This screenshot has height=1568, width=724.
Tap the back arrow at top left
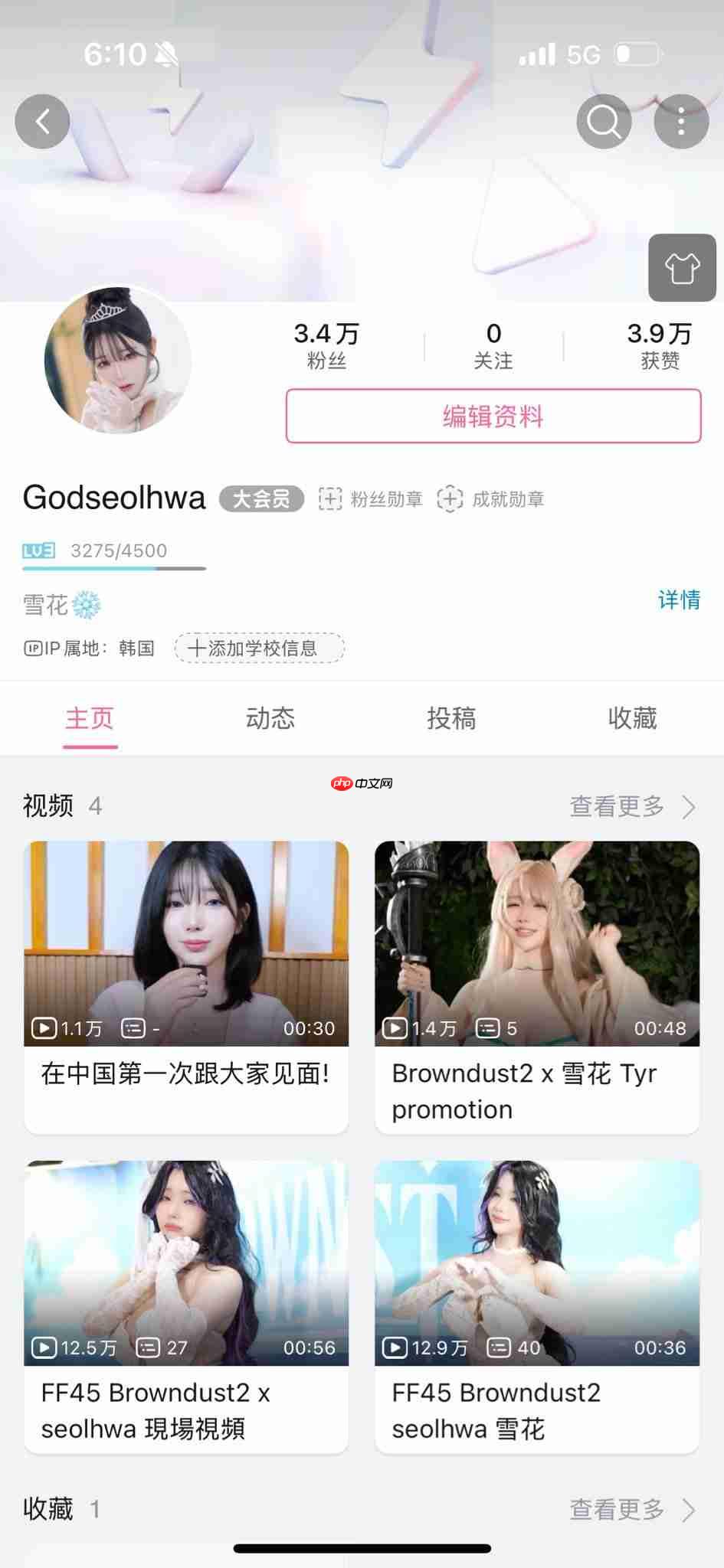point(42,121)
